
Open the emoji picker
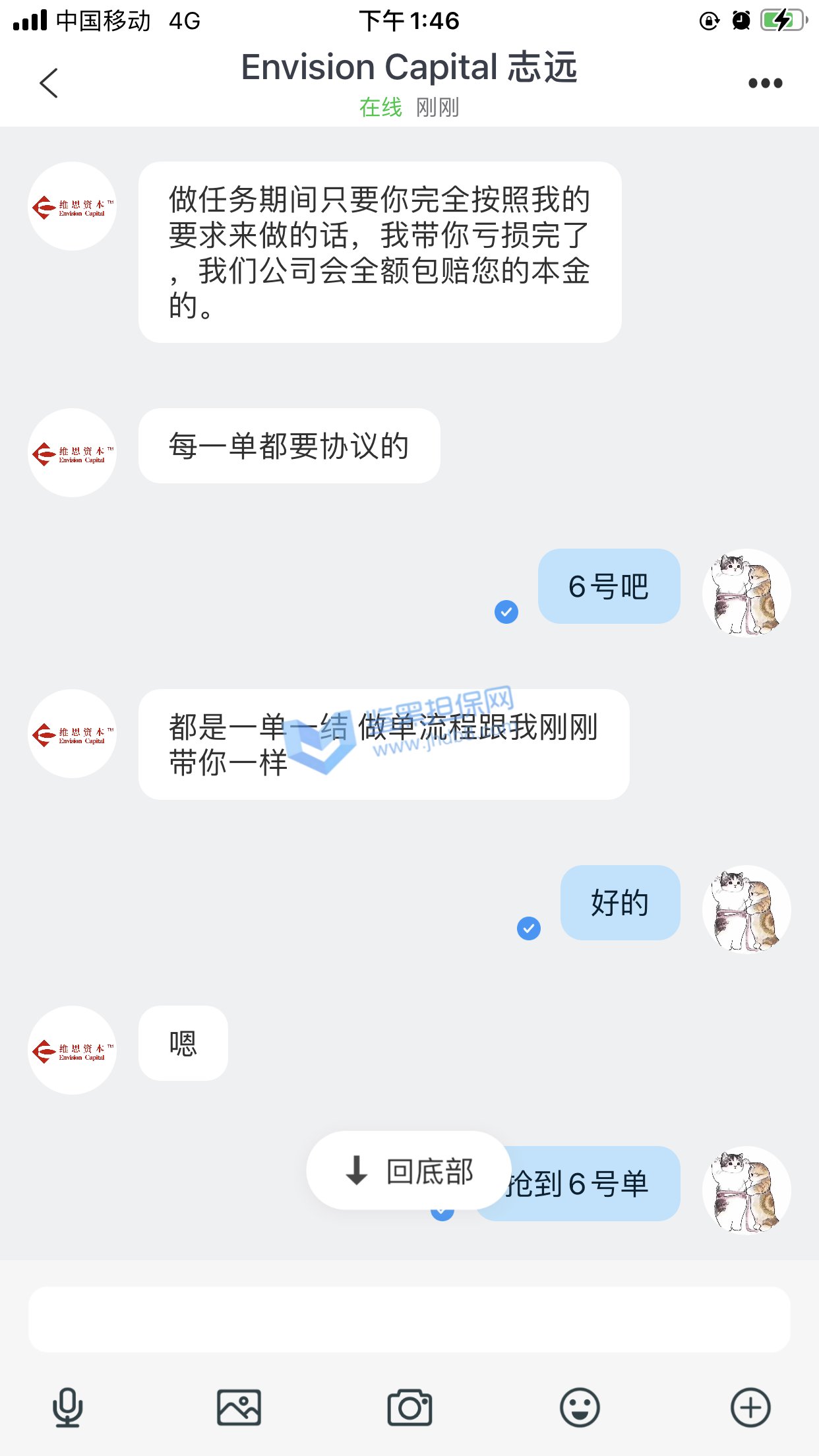coord(580,1407)
